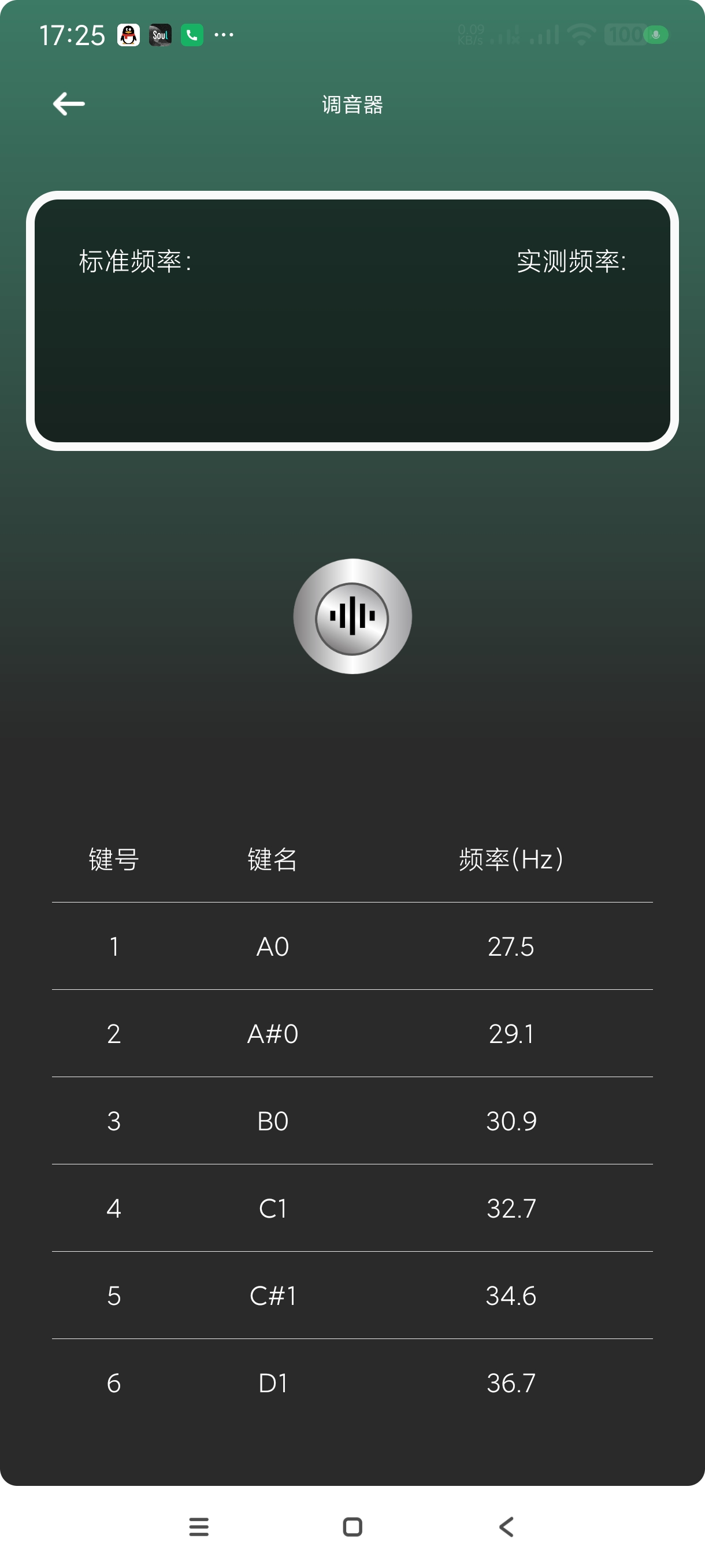Go back using the top-left arrow
This screenshot has height=1568, width=705.
69,104
